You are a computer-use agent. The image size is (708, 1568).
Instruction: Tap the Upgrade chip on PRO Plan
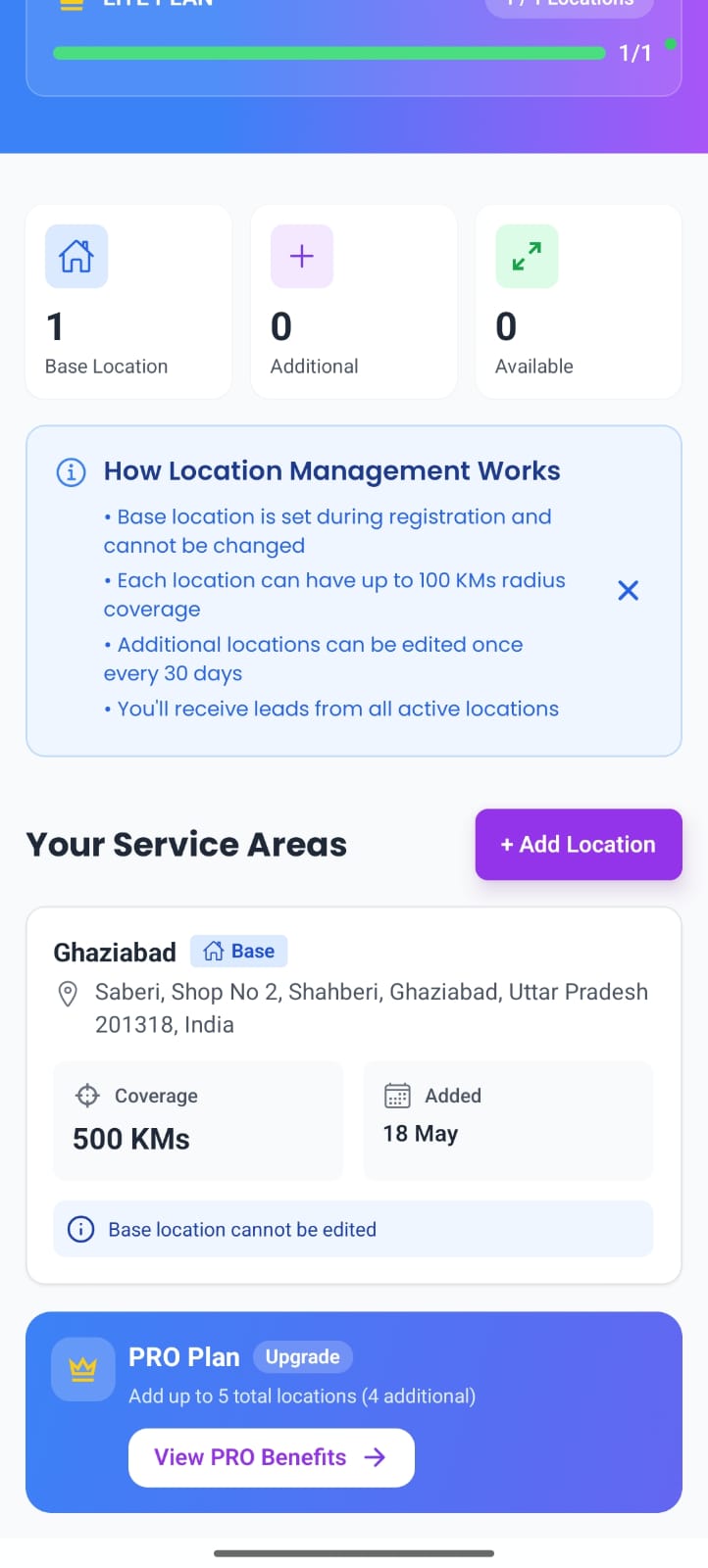coord(303,1357)
